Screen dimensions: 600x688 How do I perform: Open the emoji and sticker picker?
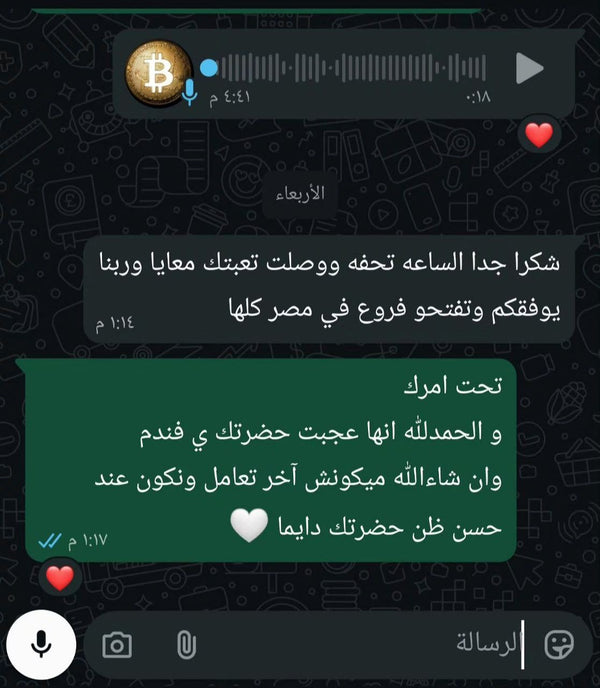click(559, 646)
